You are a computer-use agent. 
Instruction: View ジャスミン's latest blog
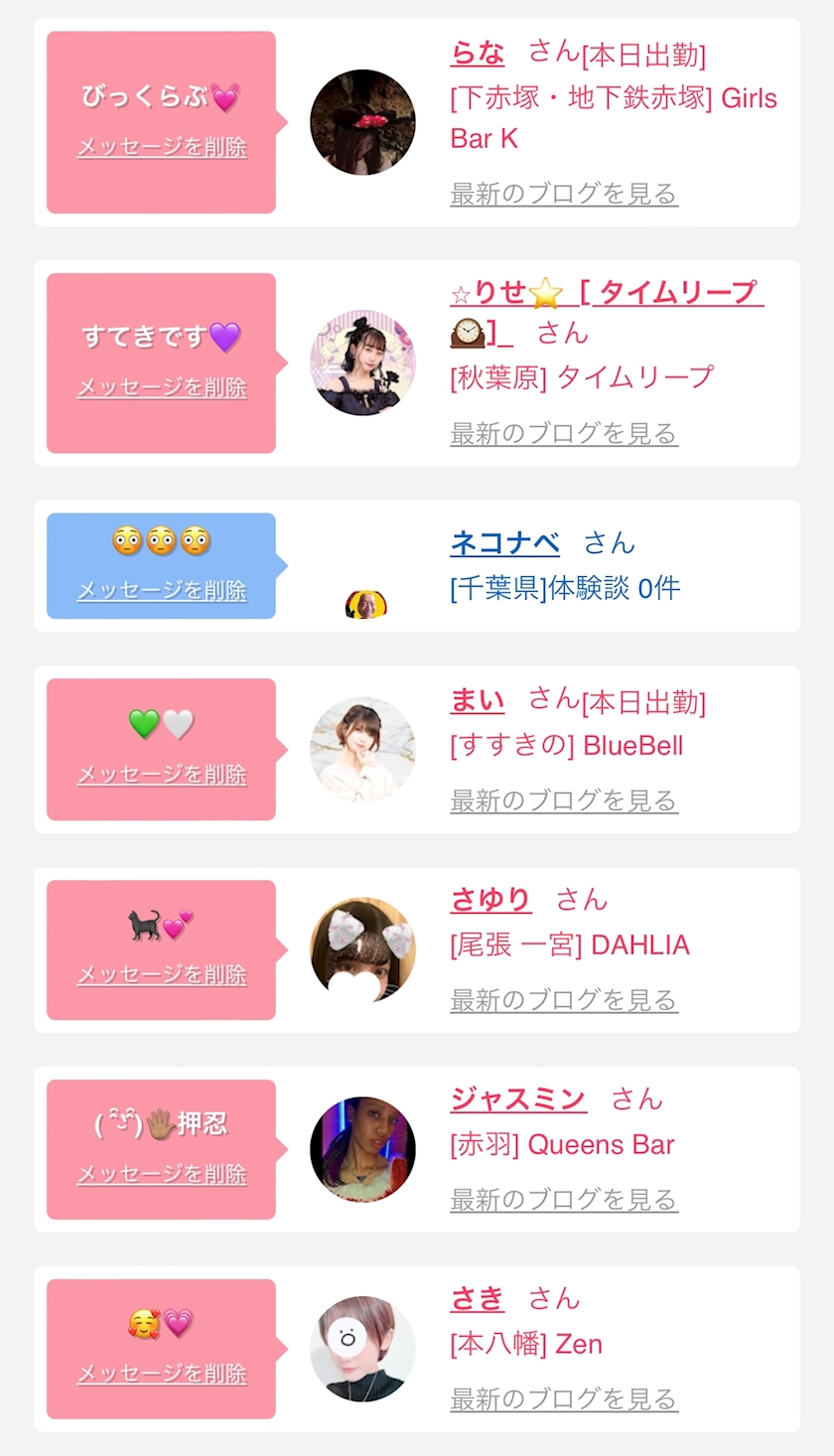pos(564,1200)
